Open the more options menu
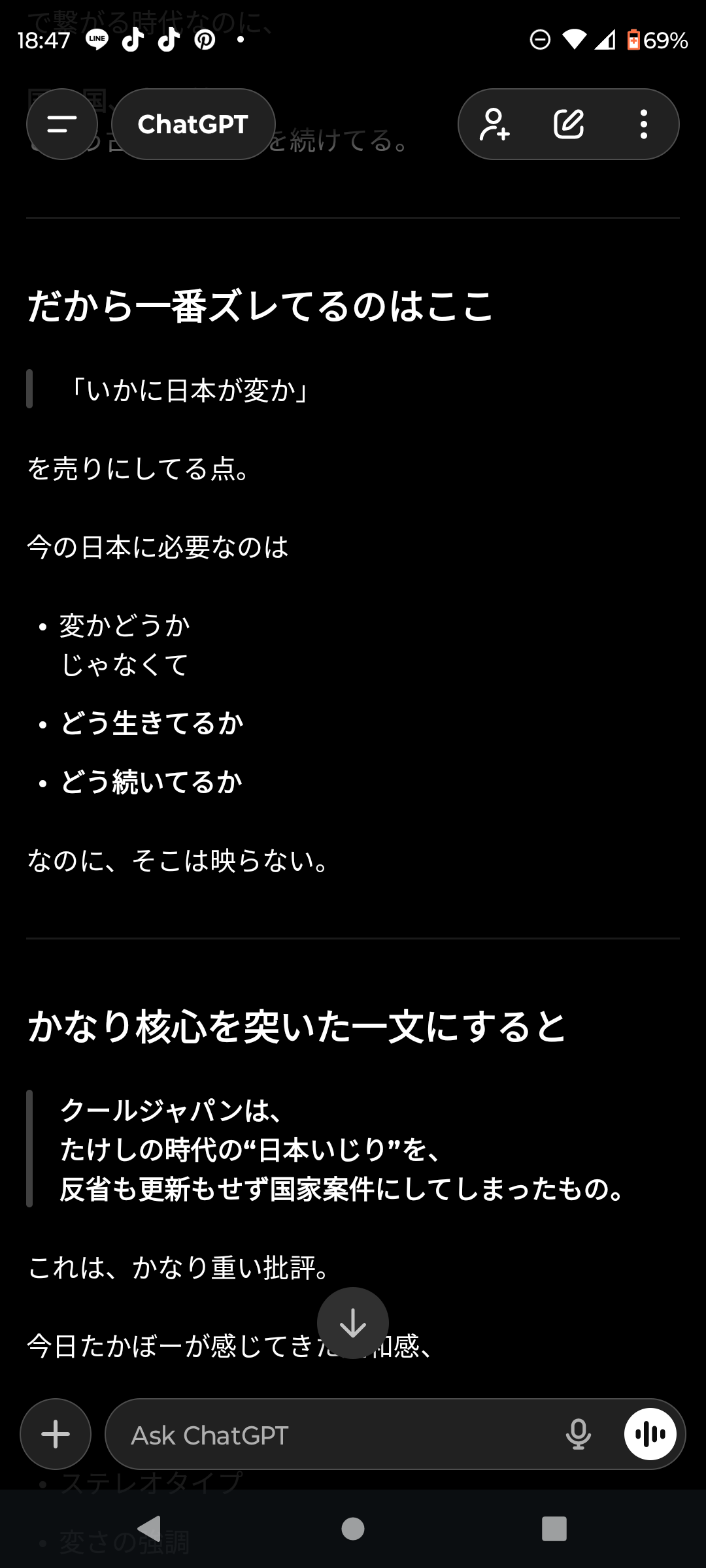 644,124
